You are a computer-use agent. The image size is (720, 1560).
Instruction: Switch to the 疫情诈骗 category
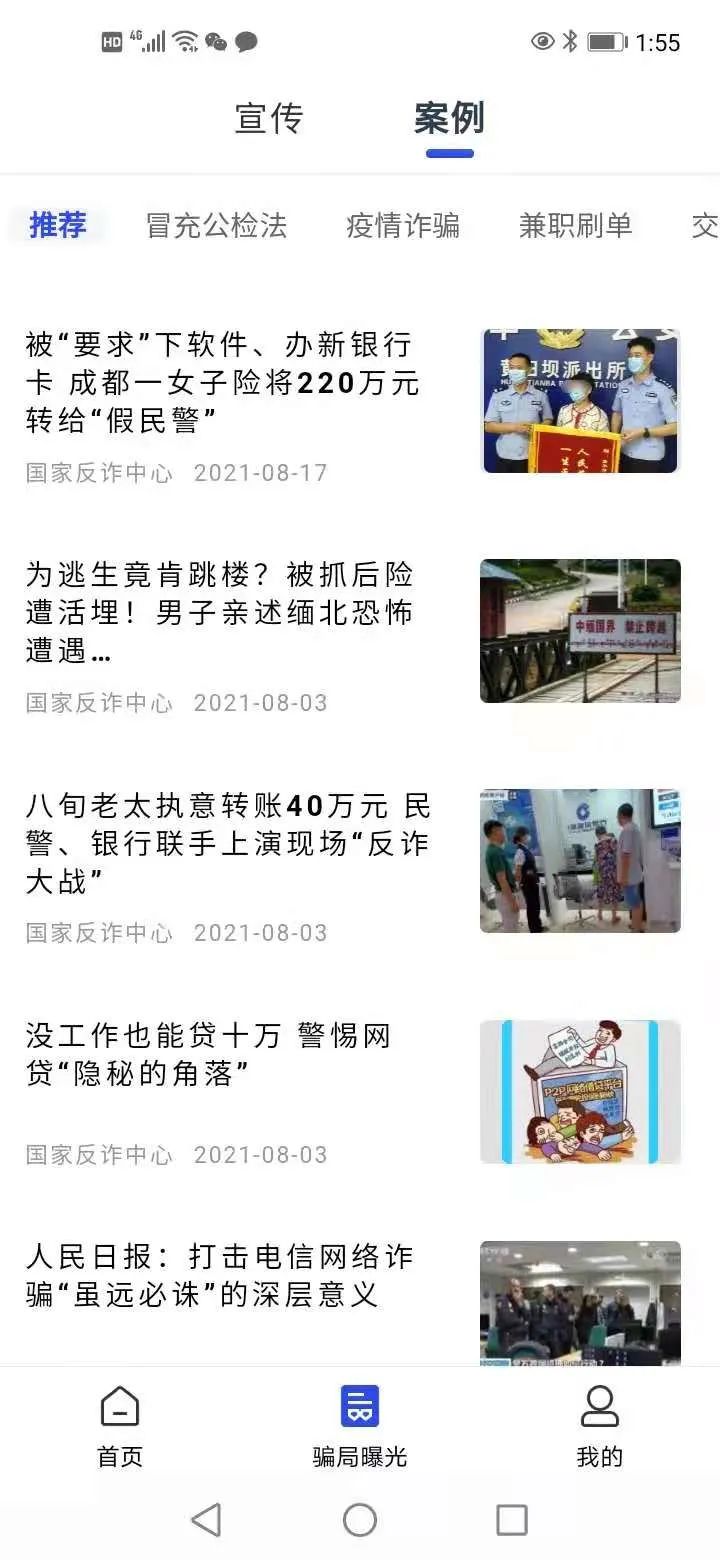click(x=403, y=225)
